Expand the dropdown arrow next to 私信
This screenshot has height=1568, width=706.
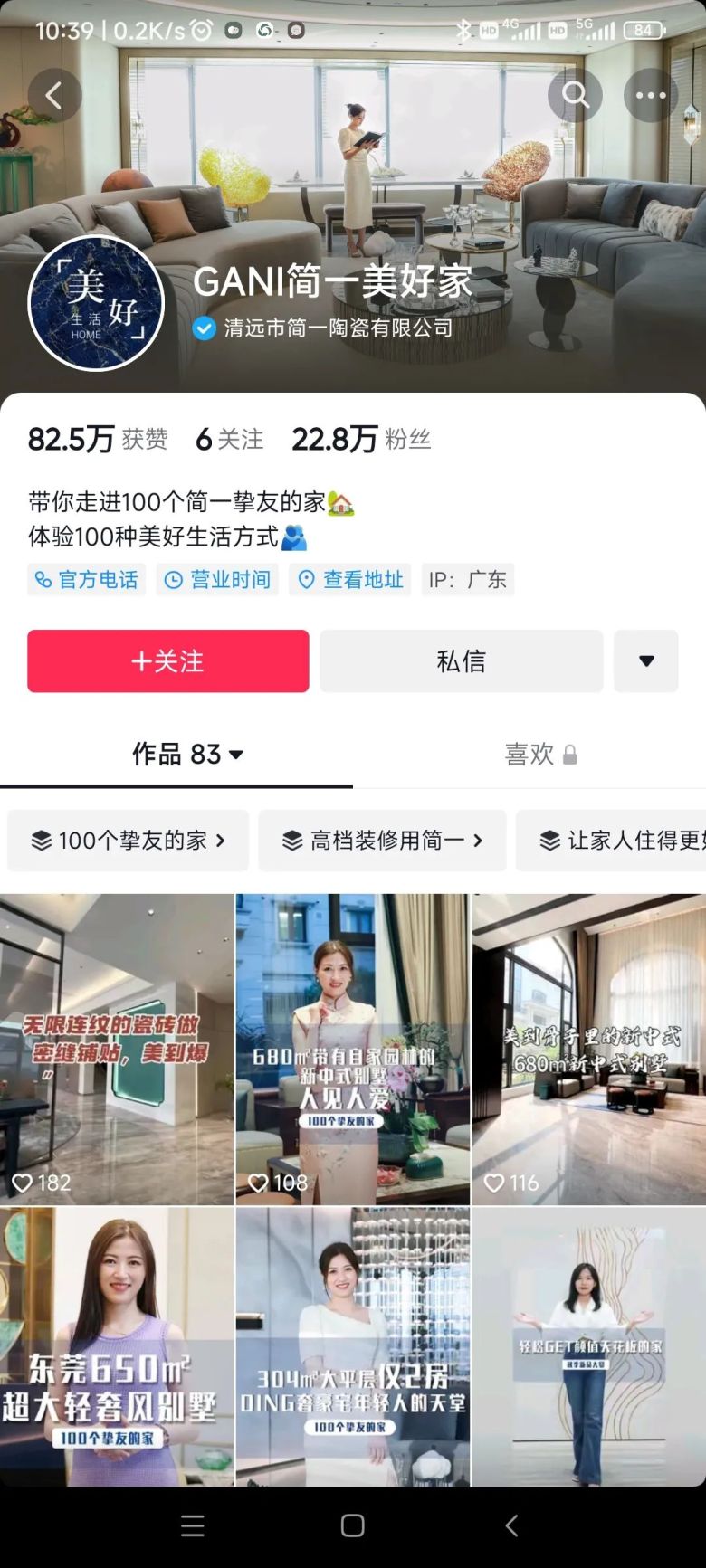[645, 661]
